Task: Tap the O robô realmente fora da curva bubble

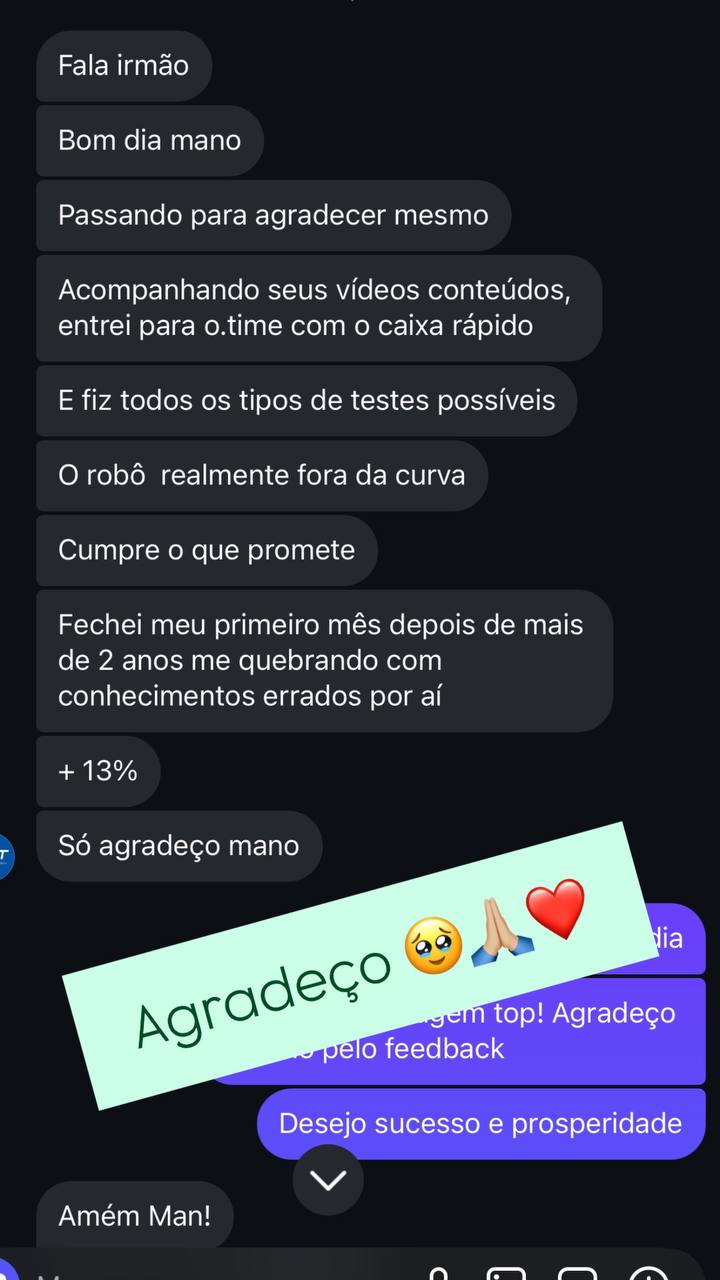Action: pos(262,475)
